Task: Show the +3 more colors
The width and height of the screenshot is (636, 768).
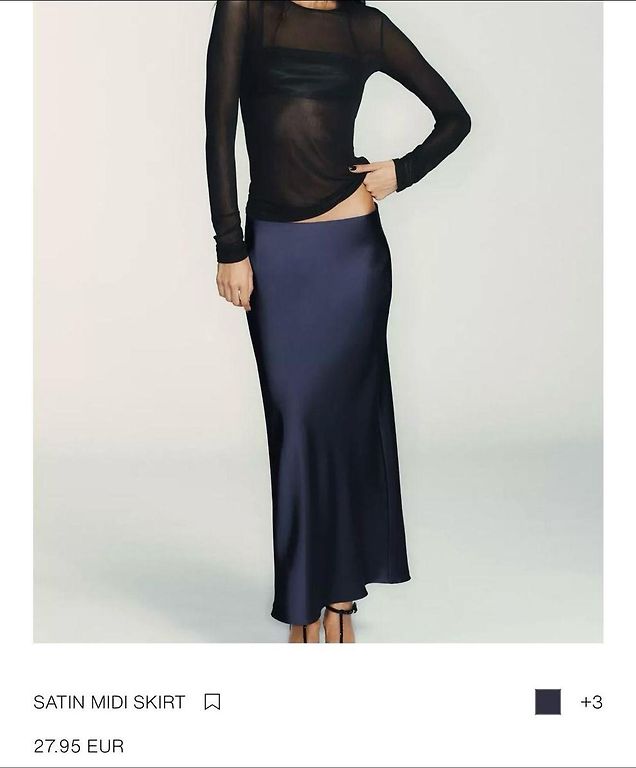Action: (591, 702)
